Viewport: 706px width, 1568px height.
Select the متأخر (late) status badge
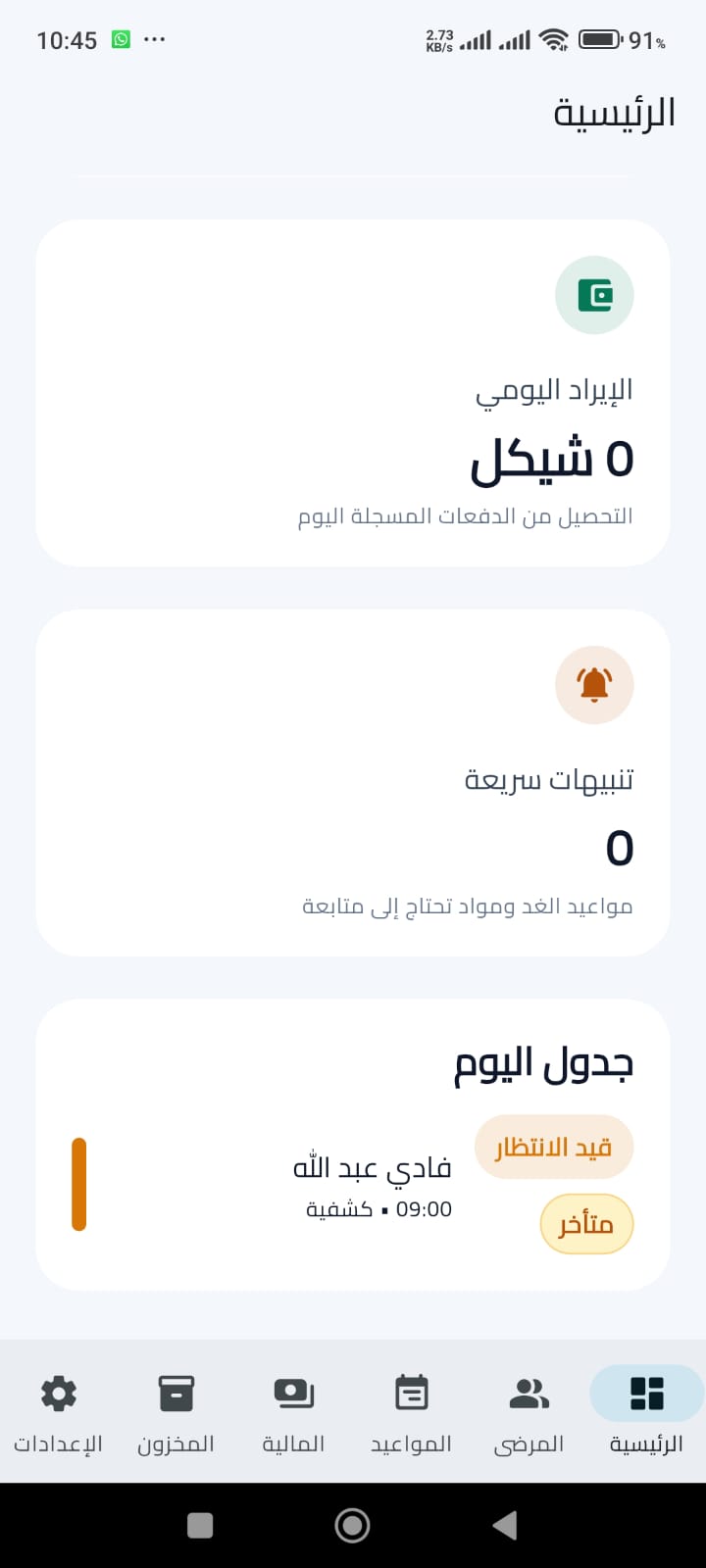(x=586, y=1223)
